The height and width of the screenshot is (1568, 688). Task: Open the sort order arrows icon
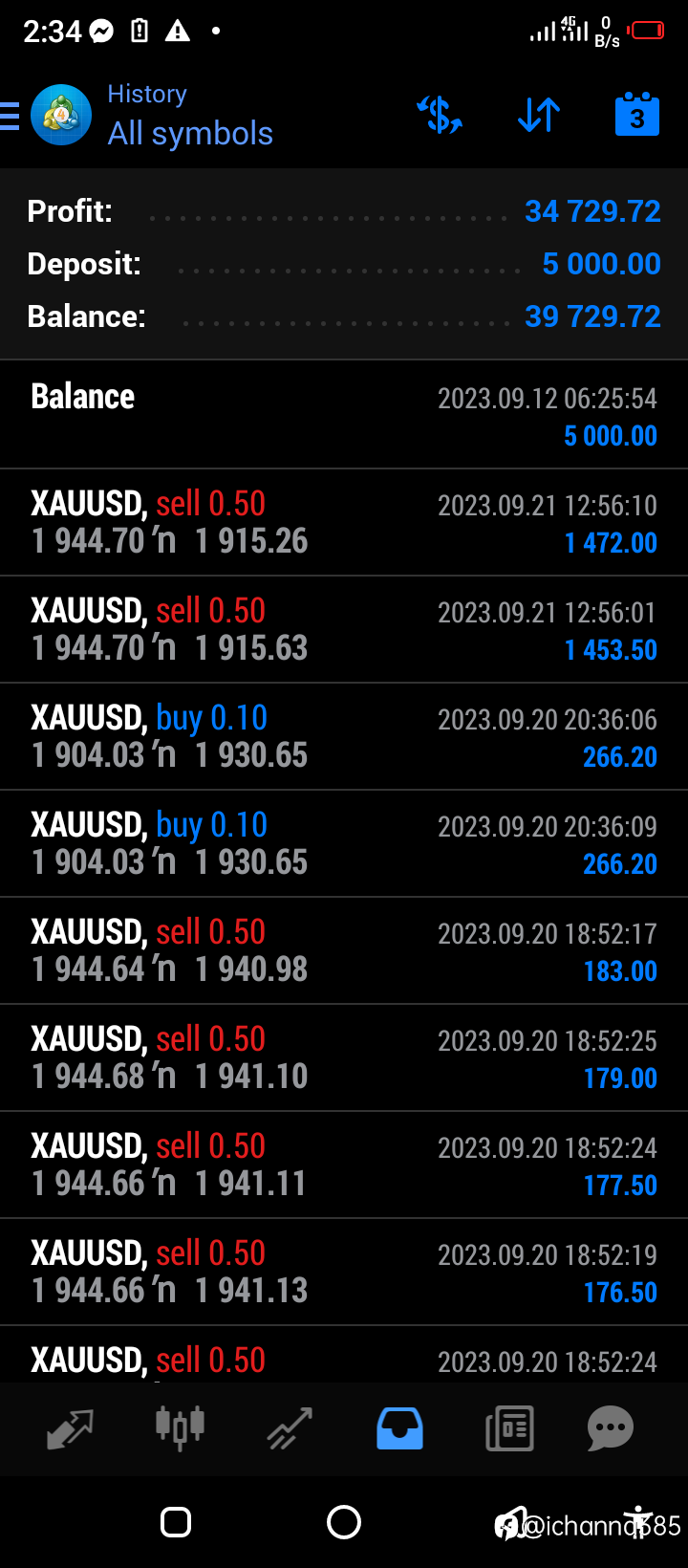point(539,116)
